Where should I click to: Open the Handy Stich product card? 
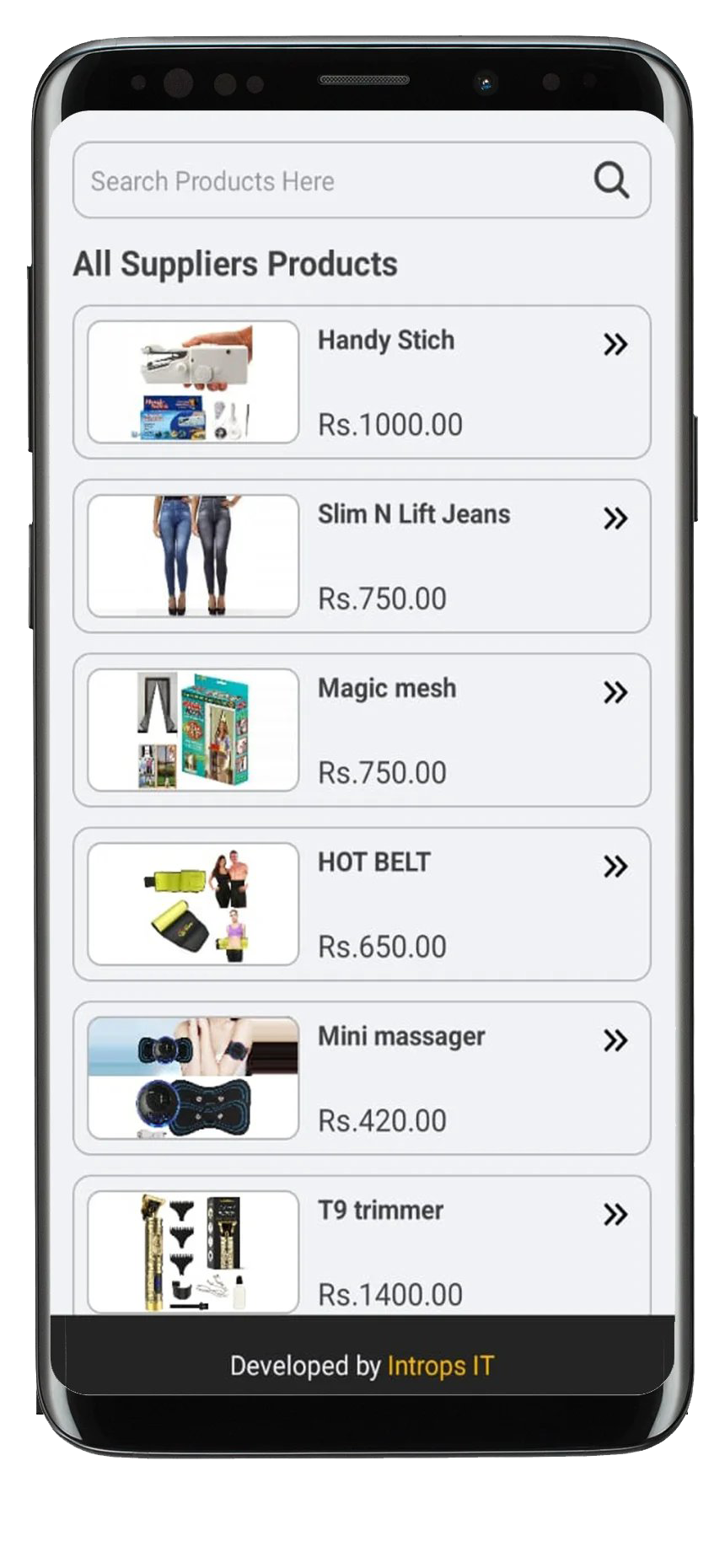pyautogui.click(x=362, y=382)
